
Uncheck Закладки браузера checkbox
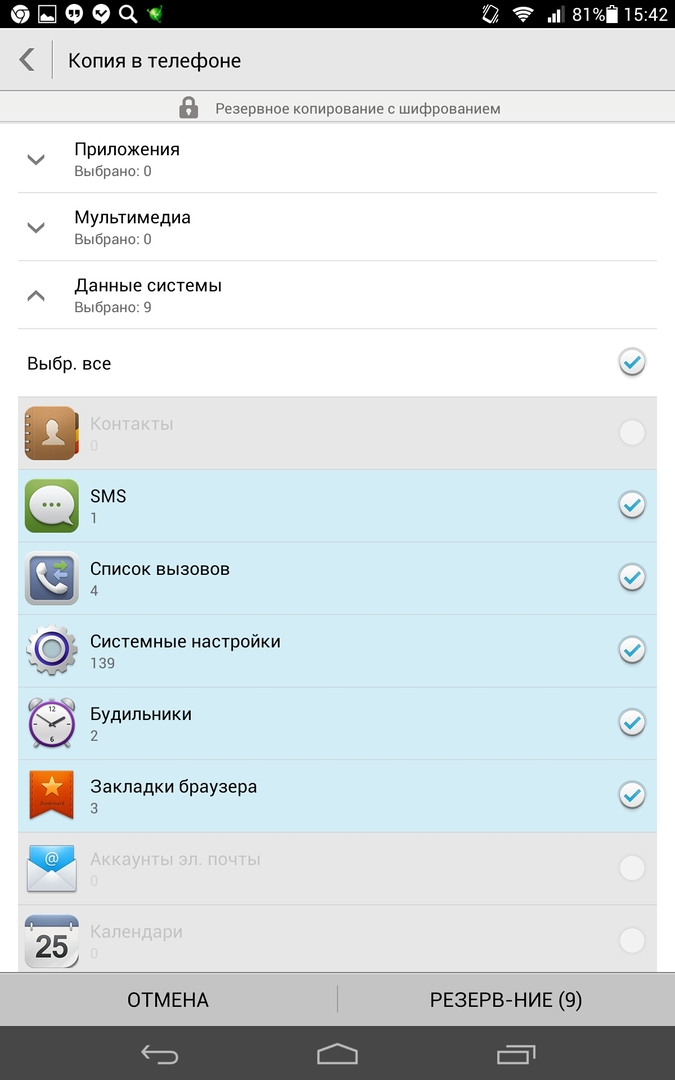click(x=631, y=796)
